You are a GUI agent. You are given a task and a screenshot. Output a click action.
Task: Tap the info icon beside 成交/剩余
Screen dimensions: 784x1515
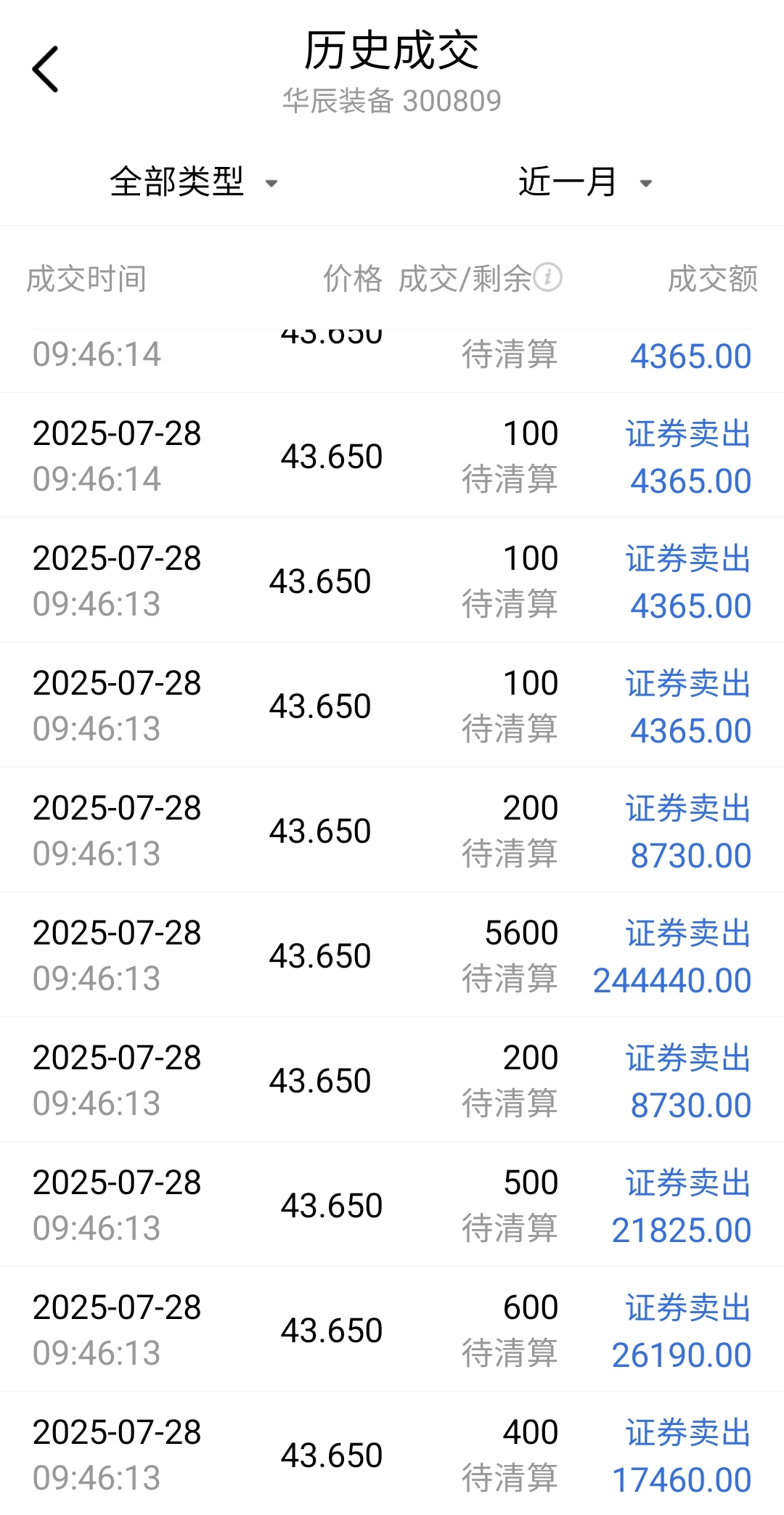548,277
